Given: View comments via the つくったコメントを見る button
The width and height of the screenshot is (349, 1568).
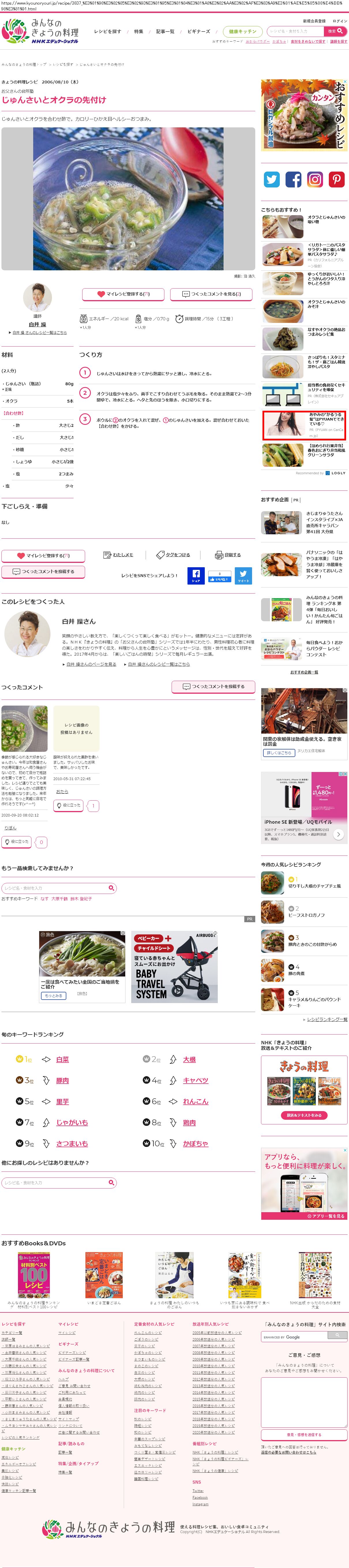Looking at the screenshot, I should click(212, 294).
